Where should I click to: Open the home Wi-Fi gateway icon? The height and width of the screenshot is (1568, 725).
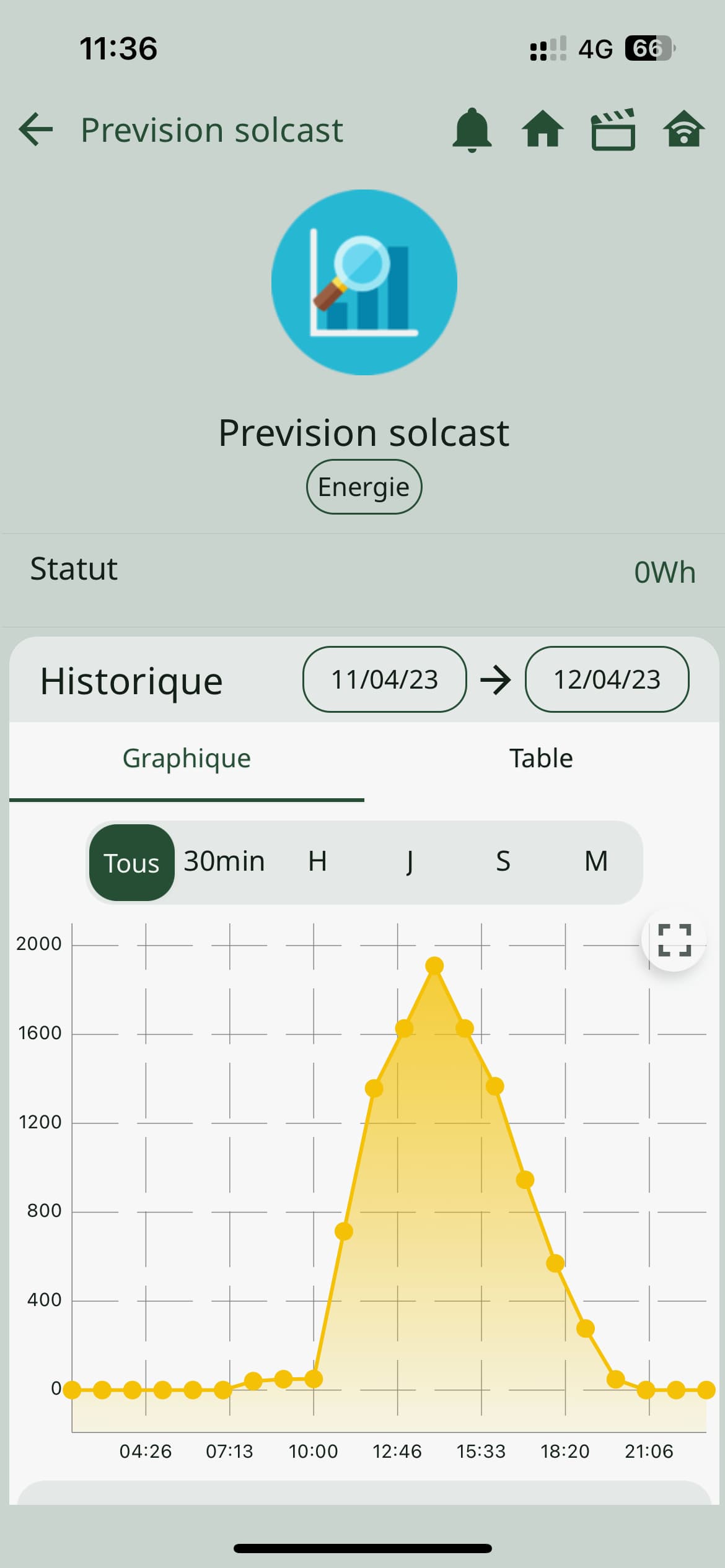pyautogui.click(x=683, y=129)
